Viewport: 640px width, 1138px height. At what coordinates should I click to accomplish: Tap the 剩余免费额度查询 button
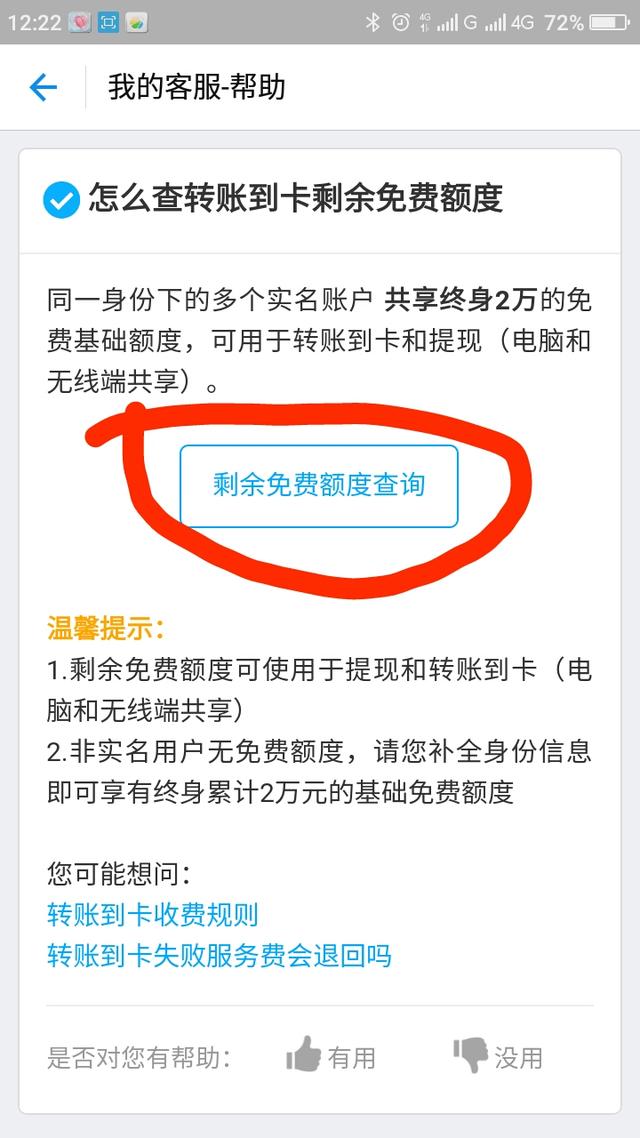coord(319,486)
